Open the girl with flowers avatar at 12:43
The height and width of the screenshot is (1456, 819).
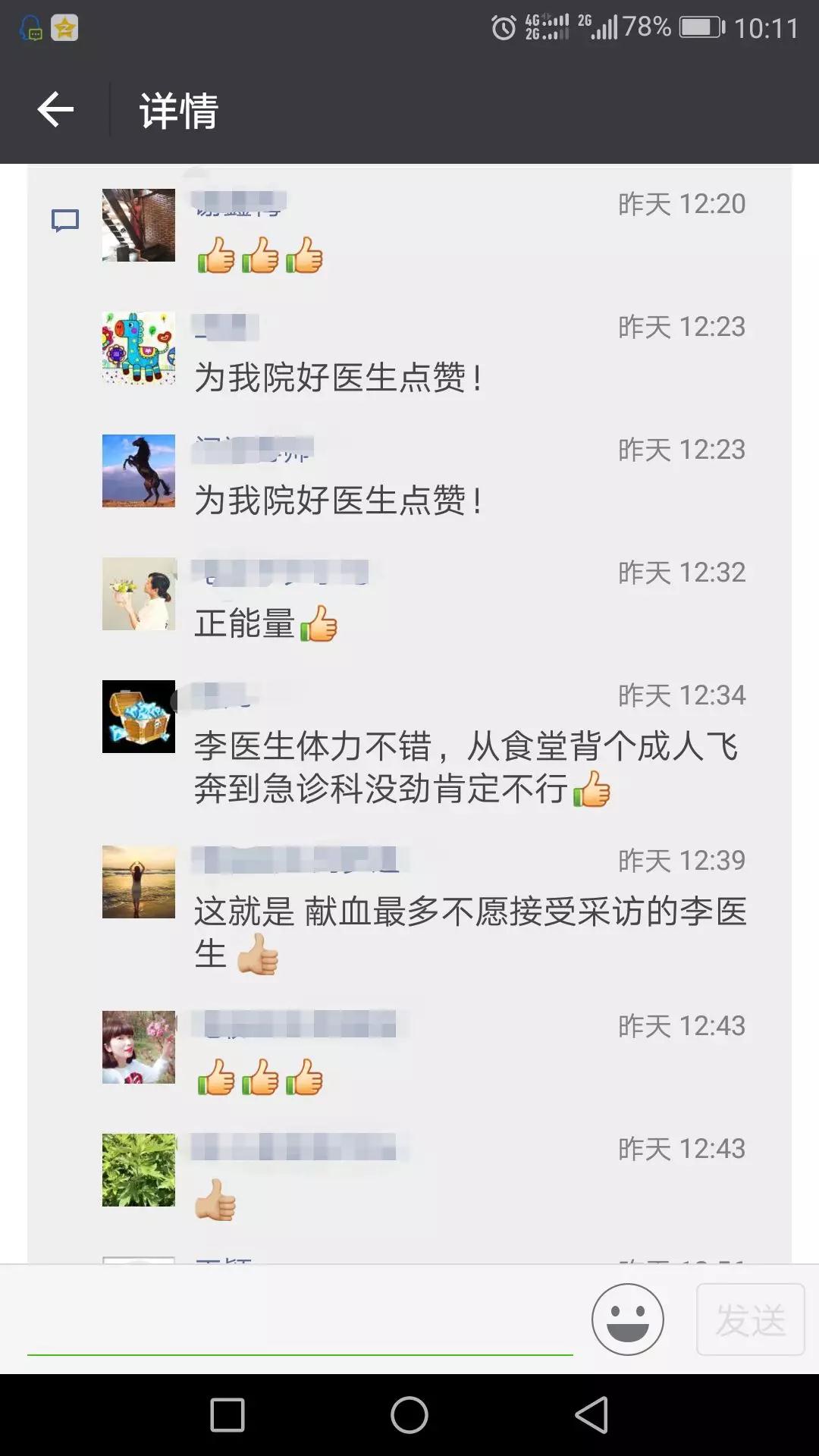(x=139, y=1047)
